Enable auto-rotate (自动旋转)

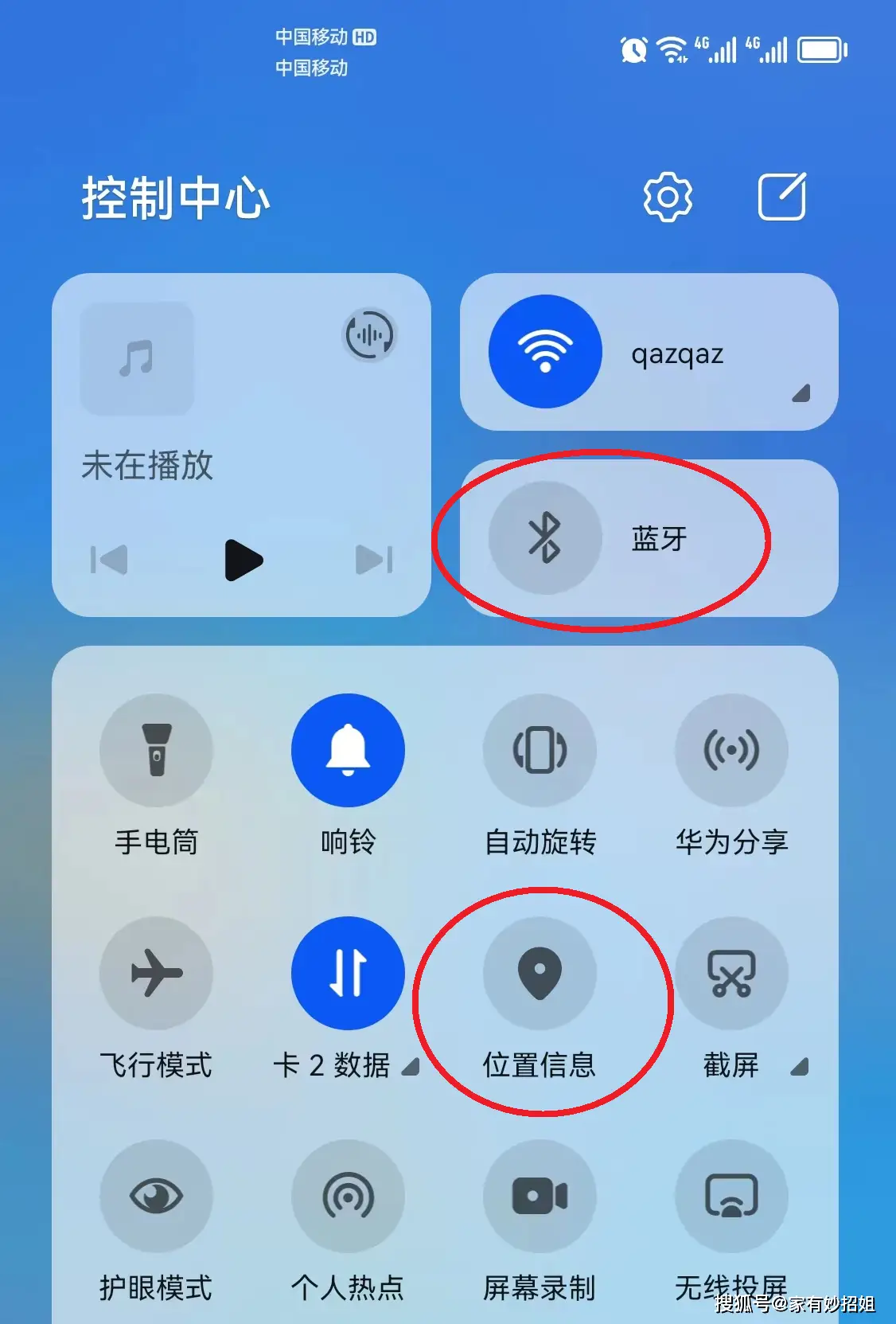tap(540, 750)
